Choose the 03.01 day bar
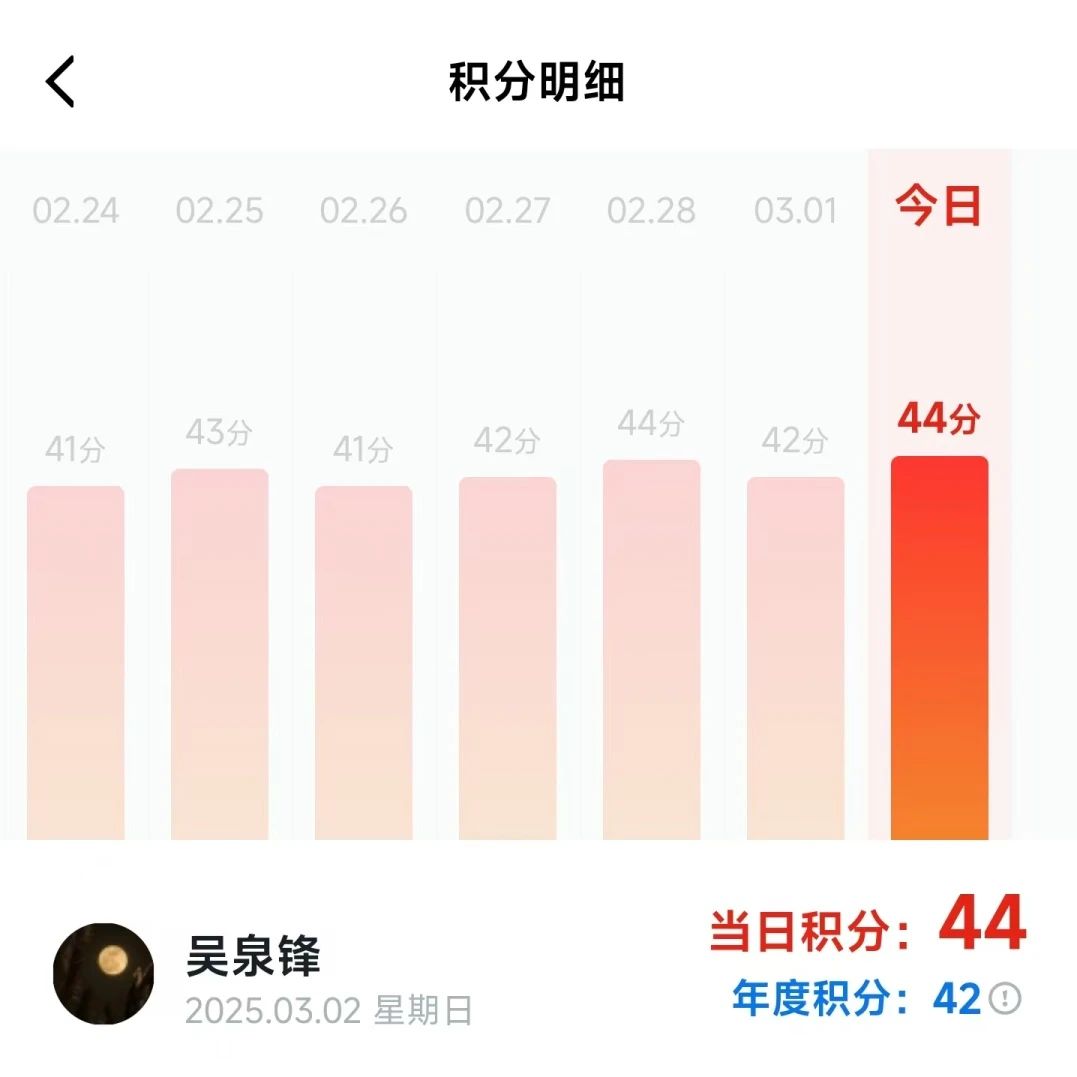Image resolution: width=1077 pixels, height=1077 pixels. tap(796, 658)
